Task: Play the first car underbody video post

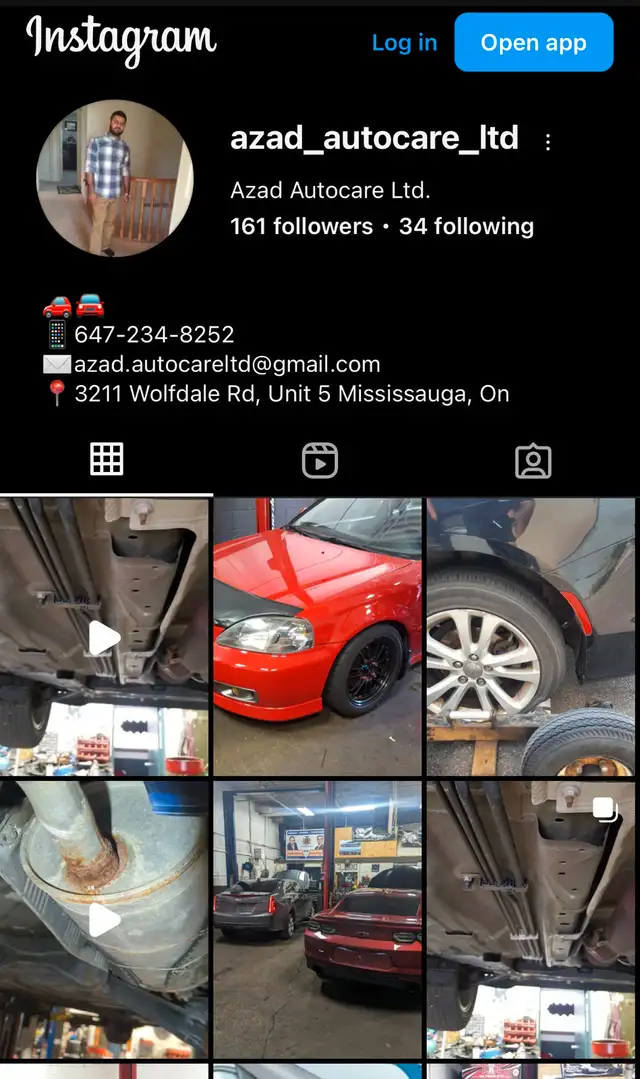Action: click(x=104, y=637)
